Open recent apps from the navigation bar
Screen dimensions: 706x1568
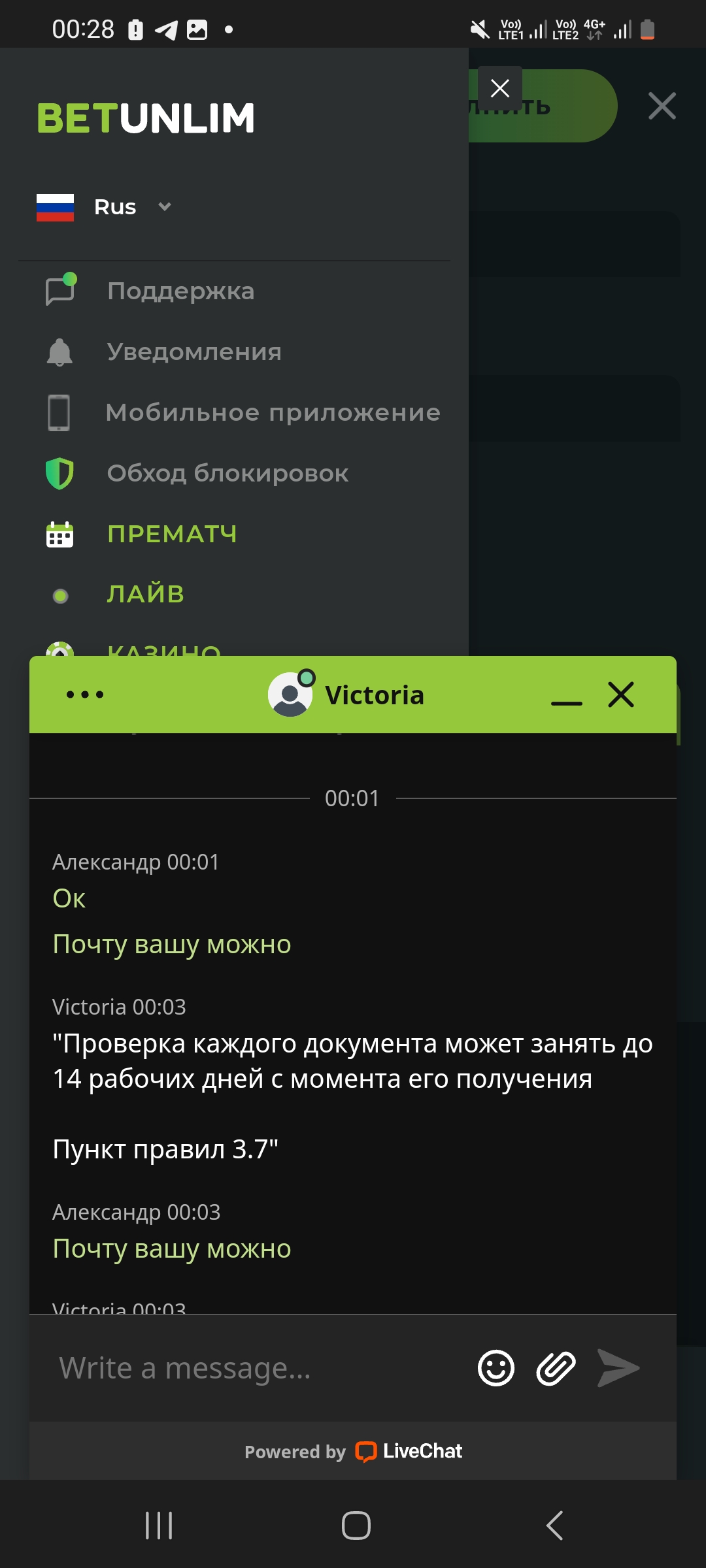(159, 1526)
